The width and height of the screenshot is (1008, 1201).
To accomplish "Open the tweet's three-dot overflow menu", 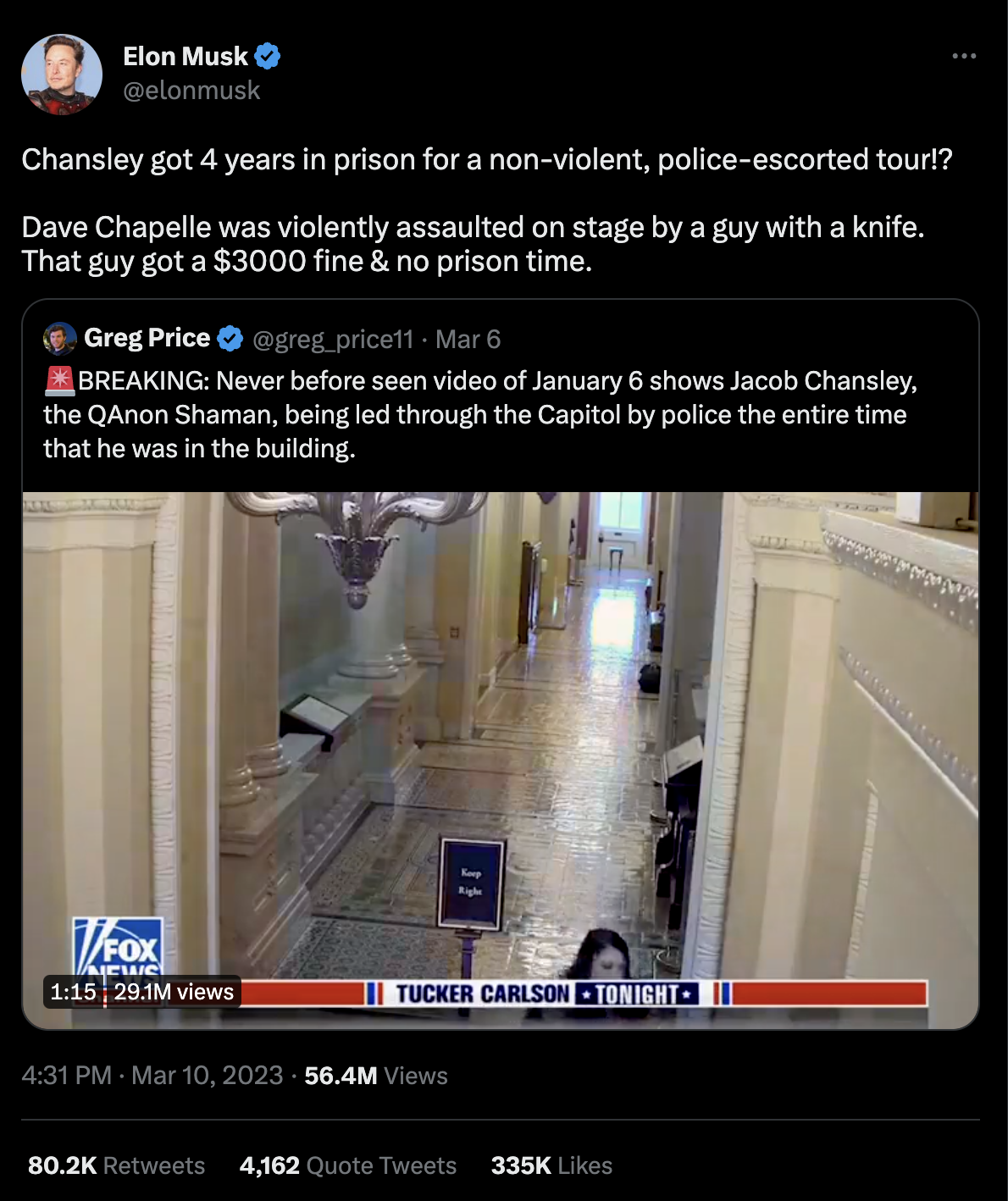I will tap(964, 56).
